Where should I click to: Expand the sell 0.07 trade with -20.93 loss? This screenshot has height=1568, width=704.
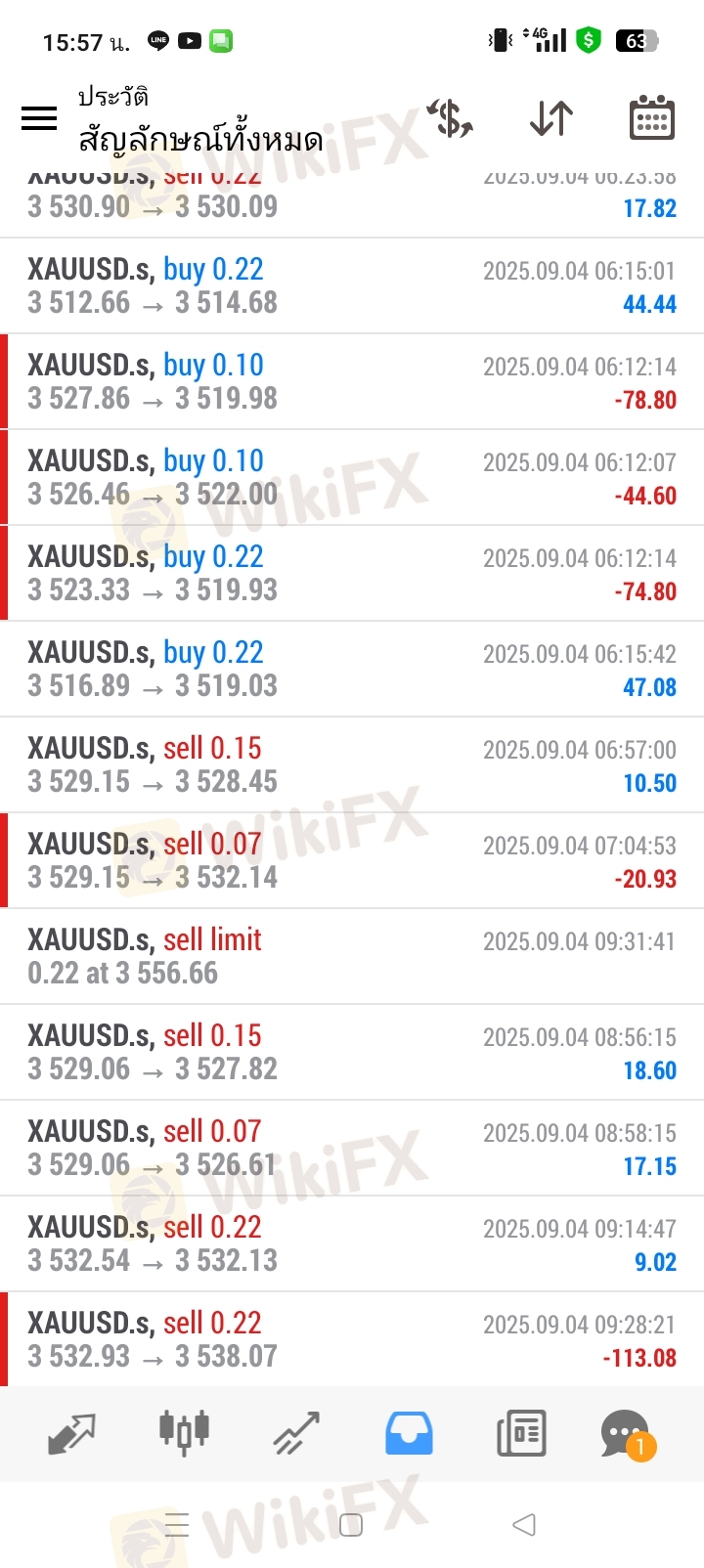click(x=352, y=860)
